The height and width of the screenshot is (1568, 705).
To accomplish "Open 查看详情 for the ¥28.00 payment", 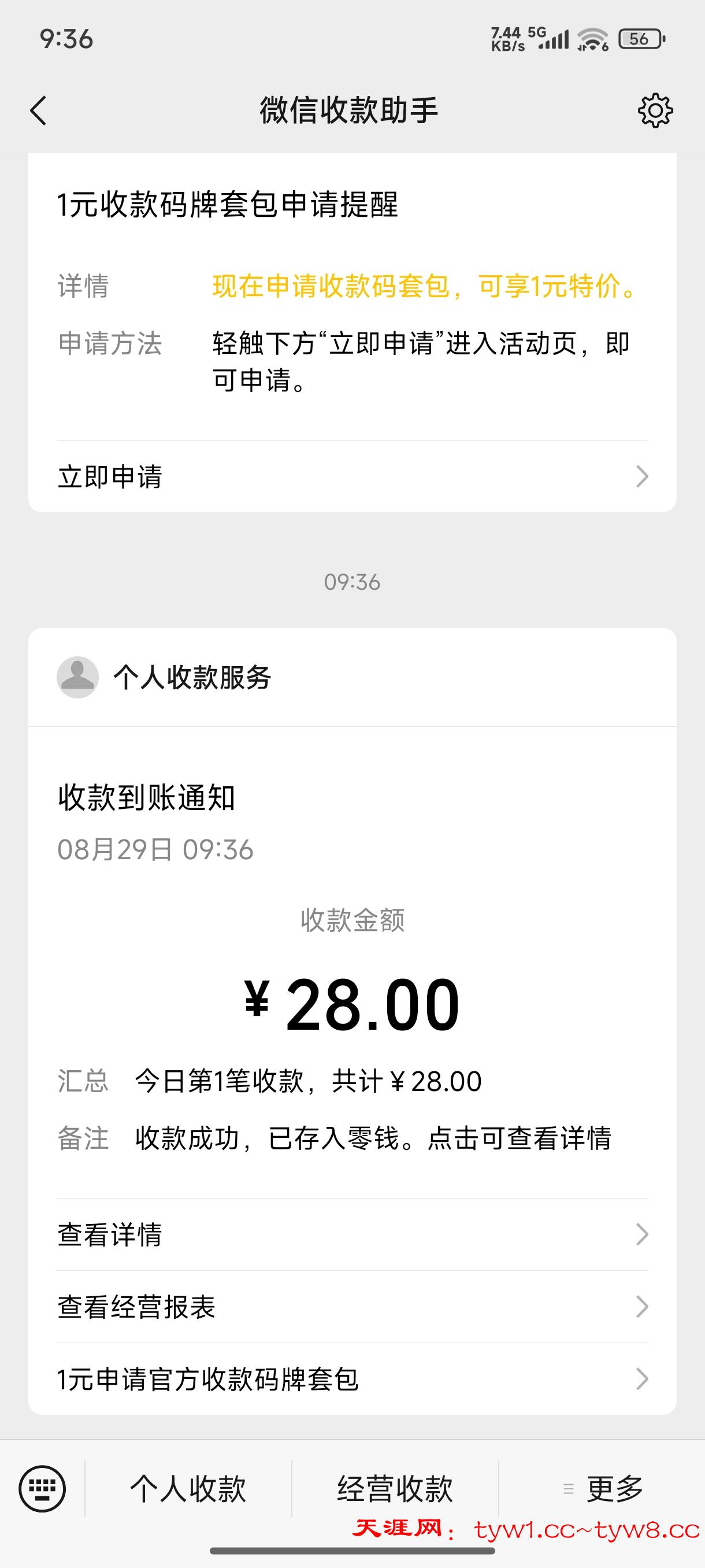I will (x=352, y=1234).
